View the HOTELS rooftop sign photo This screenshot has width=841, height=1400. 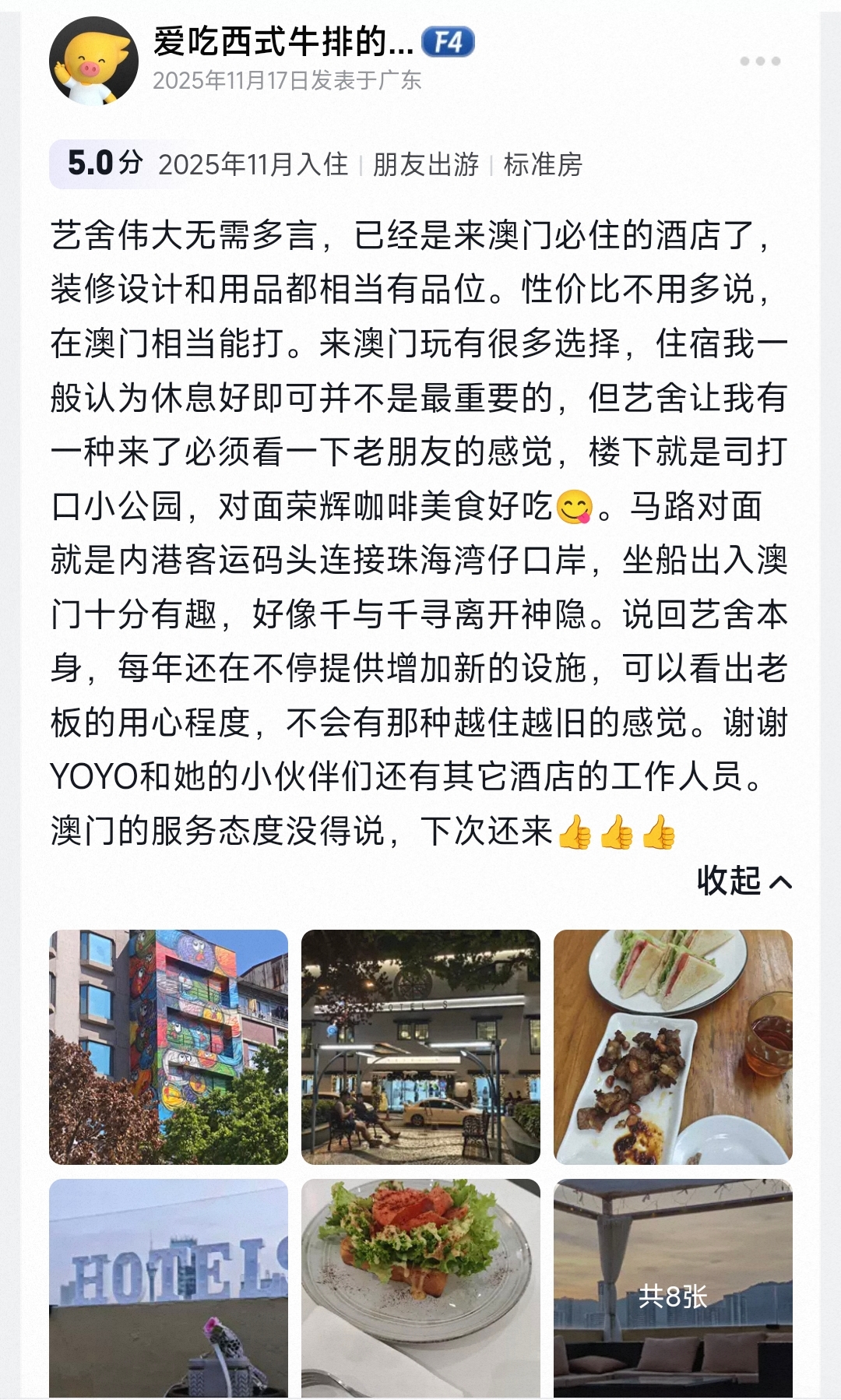point(168,1288)
